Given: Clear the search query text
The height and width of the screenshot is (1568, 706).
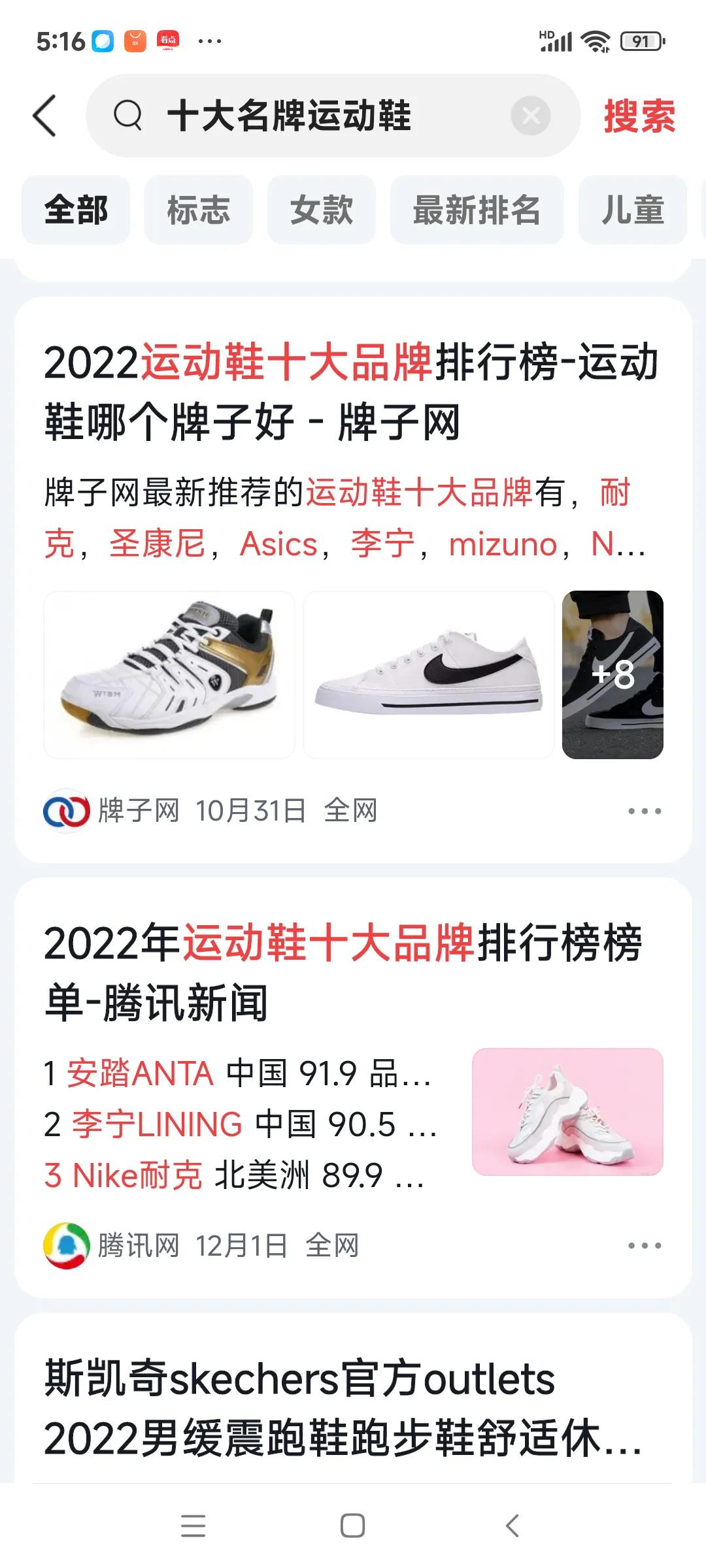Looking at the screenshot, I should click(x=530, y=116).
